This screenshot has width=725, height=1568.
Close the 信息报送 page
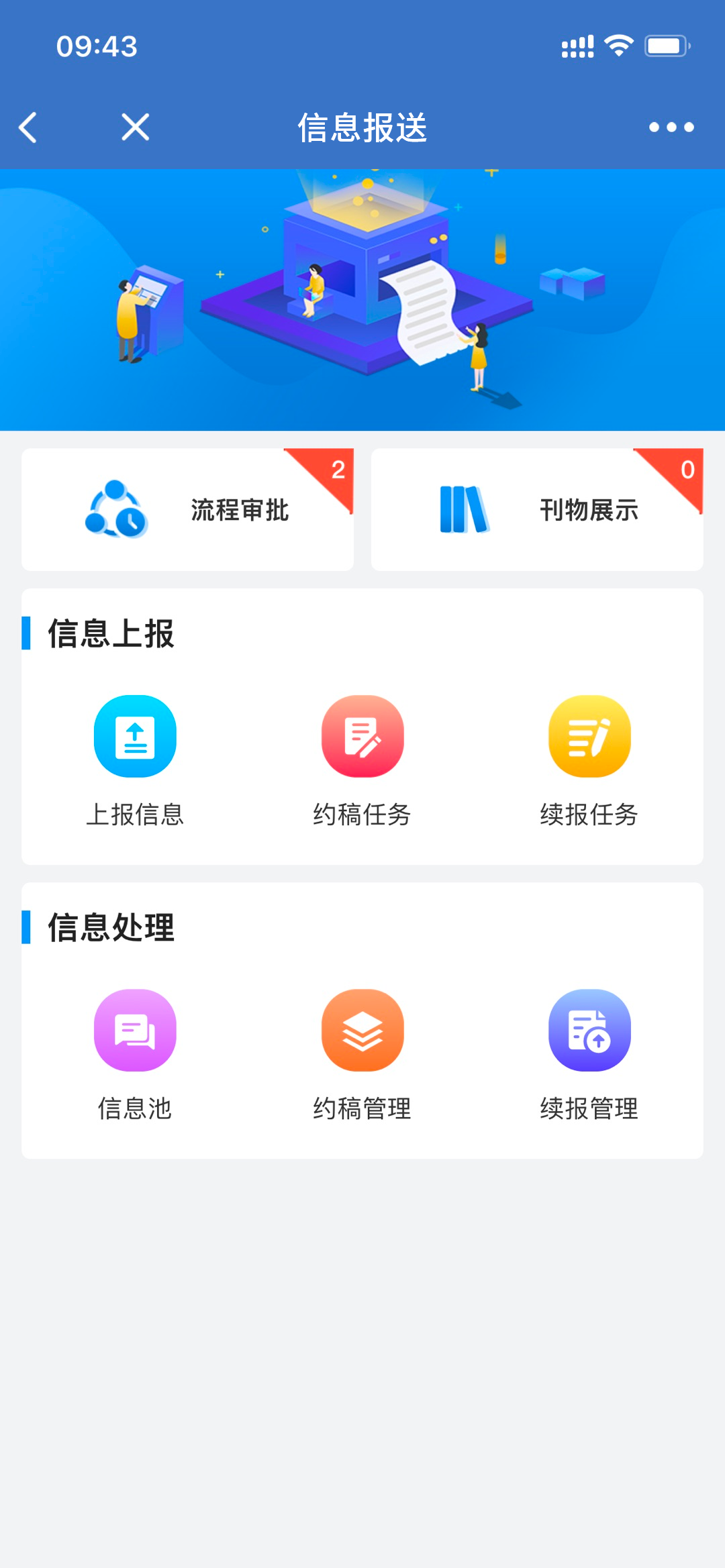tap(135, 127)
